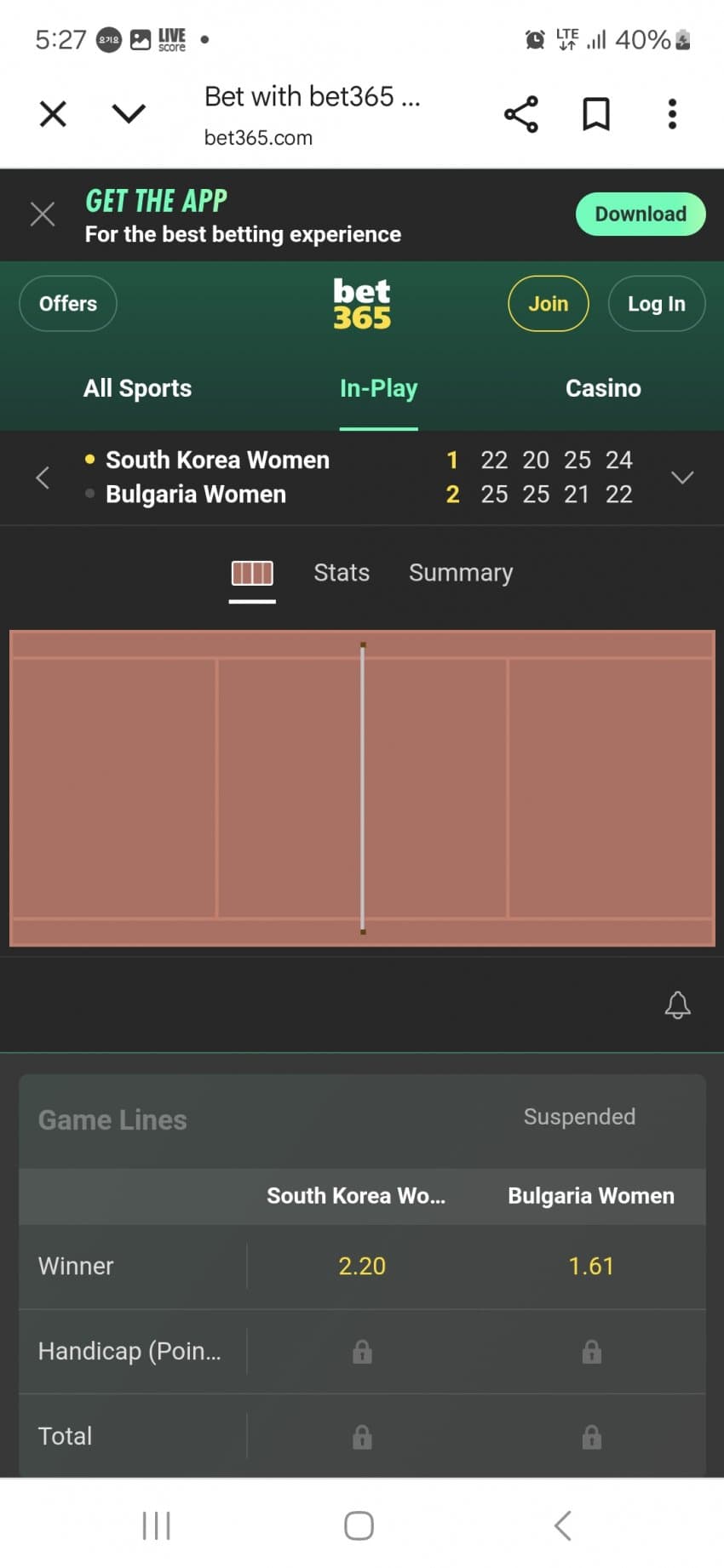This screenshot has width=724, height=1568.
Task: Open the Summary tab
Action: pos(461,573)
